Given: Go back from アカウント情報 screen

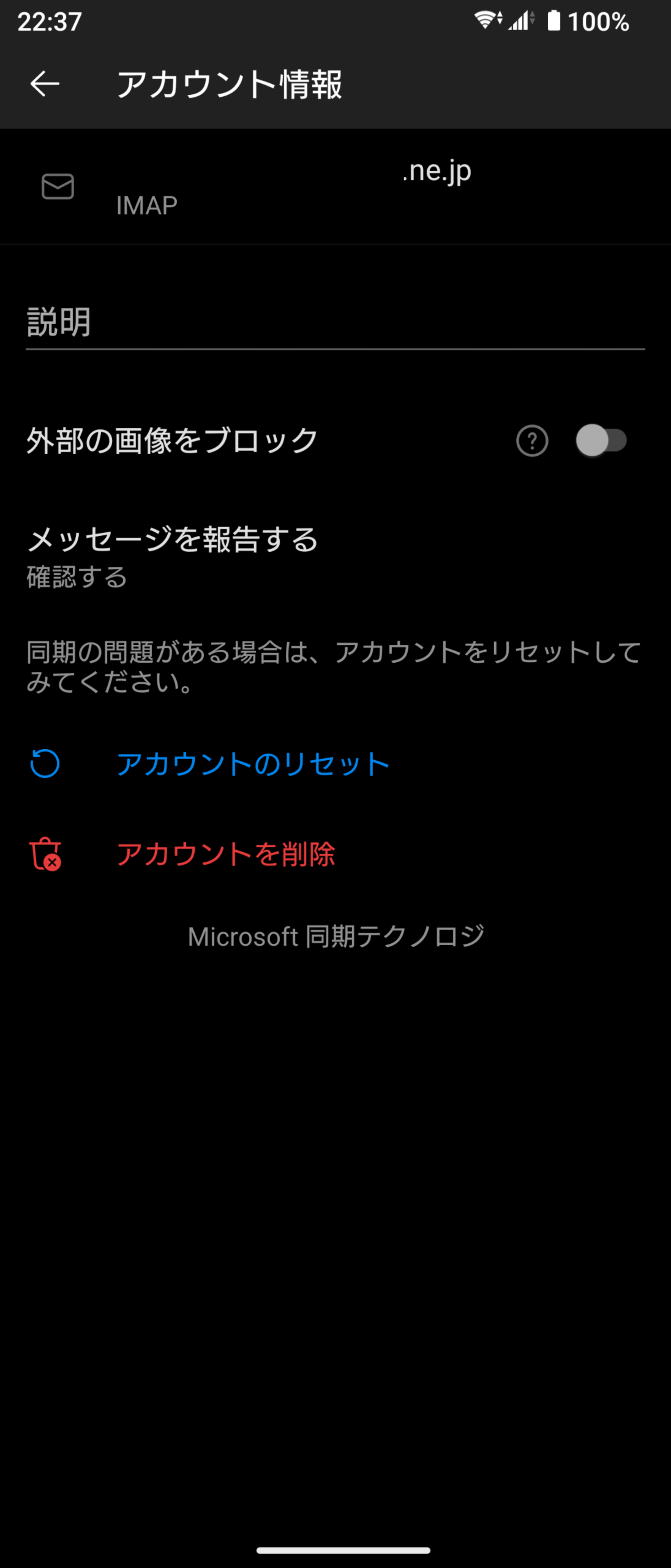Looking at the screenshot, I should (44, 83).
